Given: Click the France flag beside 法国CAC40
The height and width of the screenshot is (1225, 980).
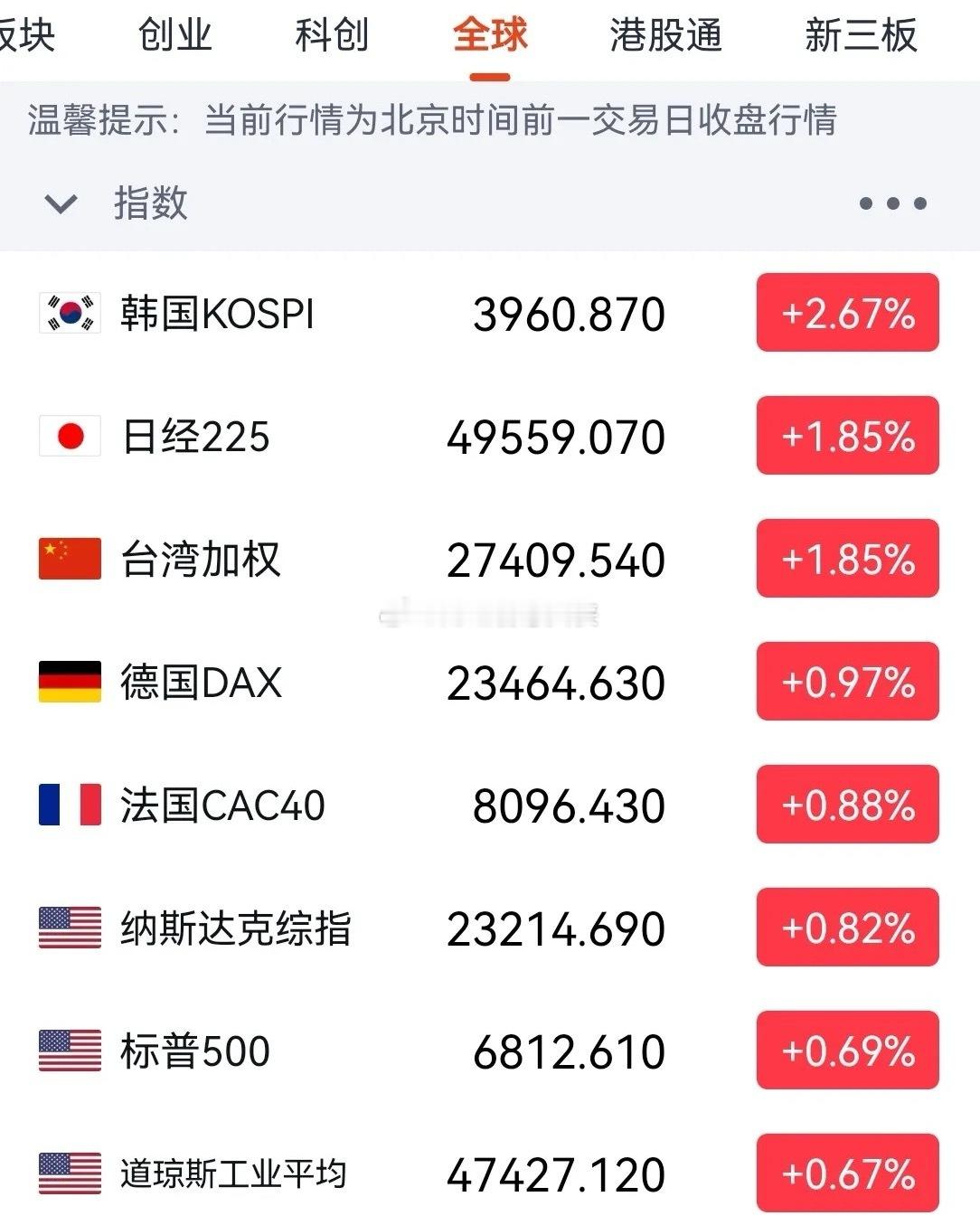Looking at the screenshot, I should 68,805.
